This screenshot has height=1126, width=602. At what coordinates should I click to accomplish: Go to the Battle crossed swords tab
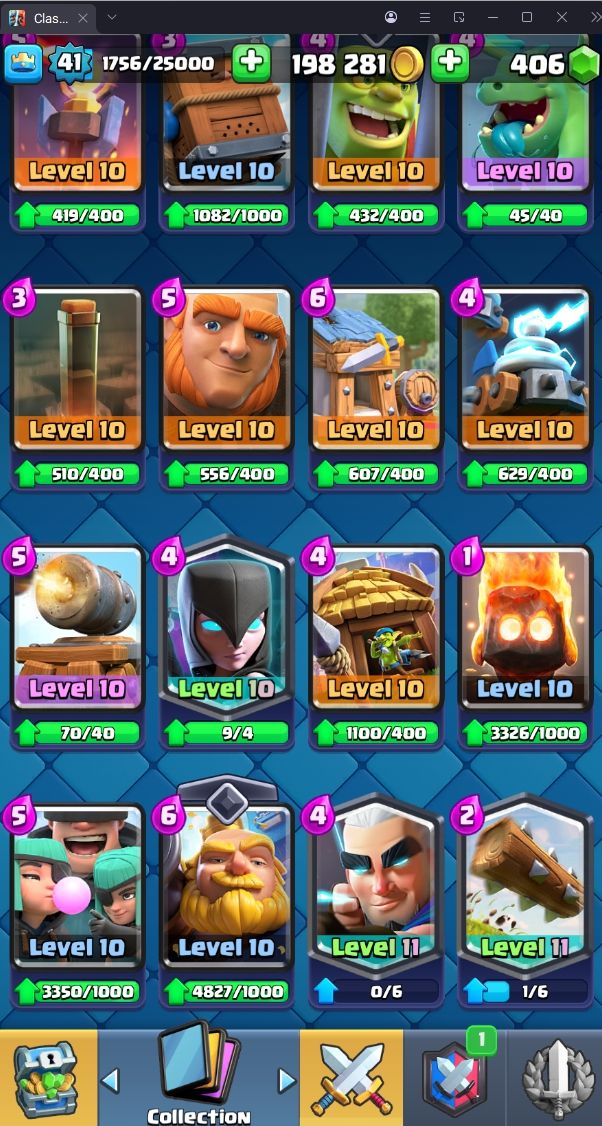[351, 1078]
